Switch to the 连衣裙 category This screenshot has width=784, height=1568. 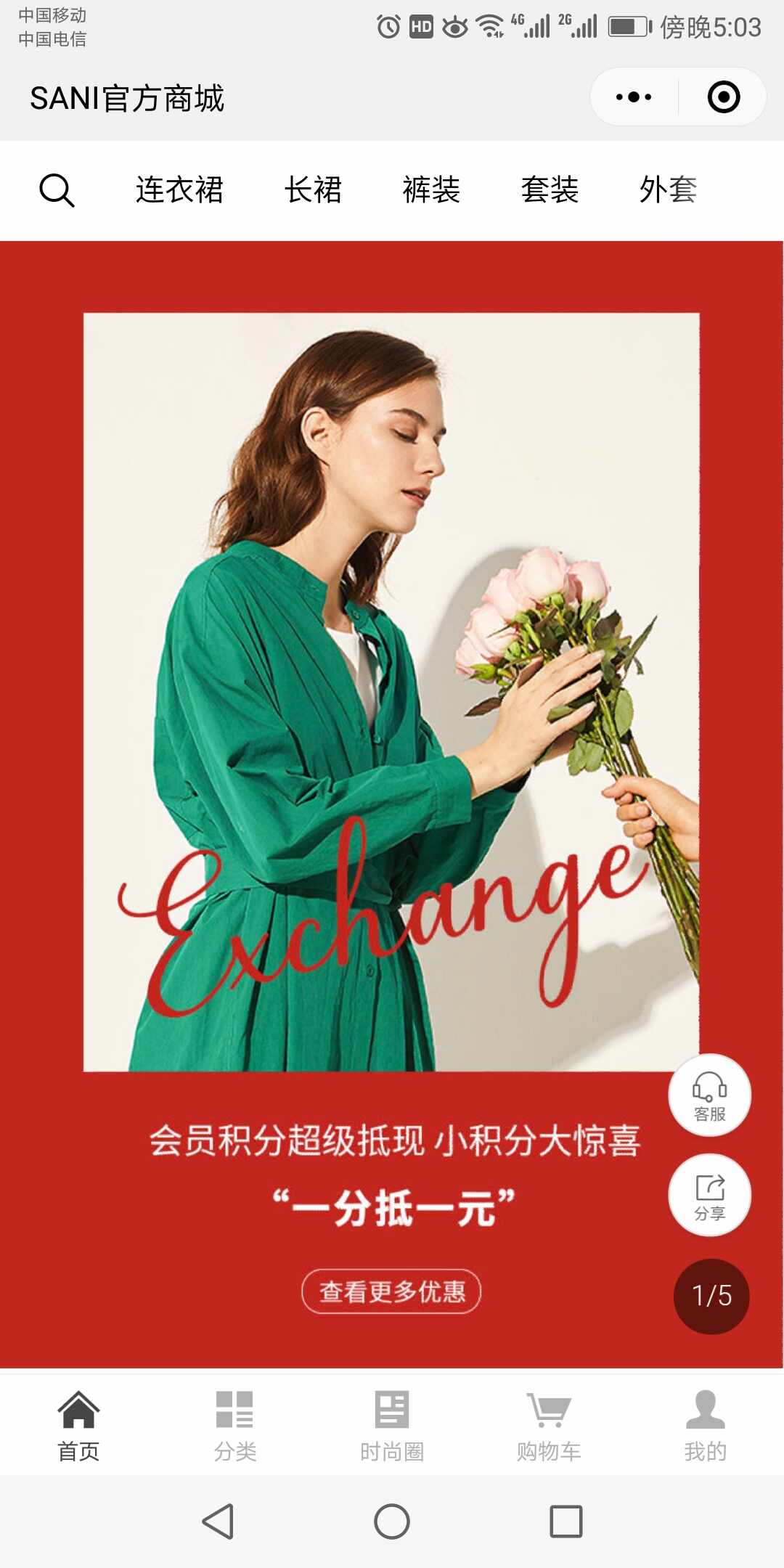coord(179,190)
